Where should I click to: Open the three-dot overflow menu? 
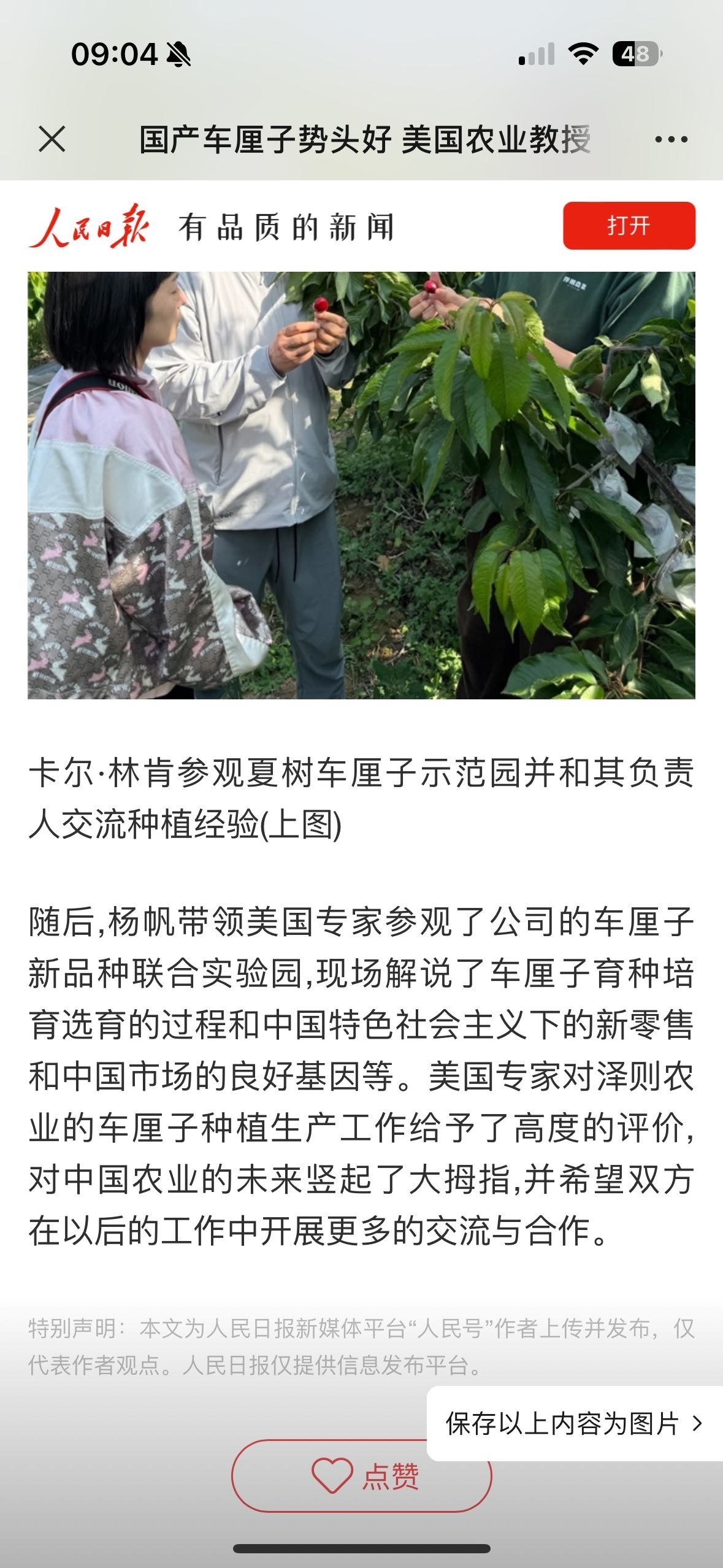click(671, 140)
